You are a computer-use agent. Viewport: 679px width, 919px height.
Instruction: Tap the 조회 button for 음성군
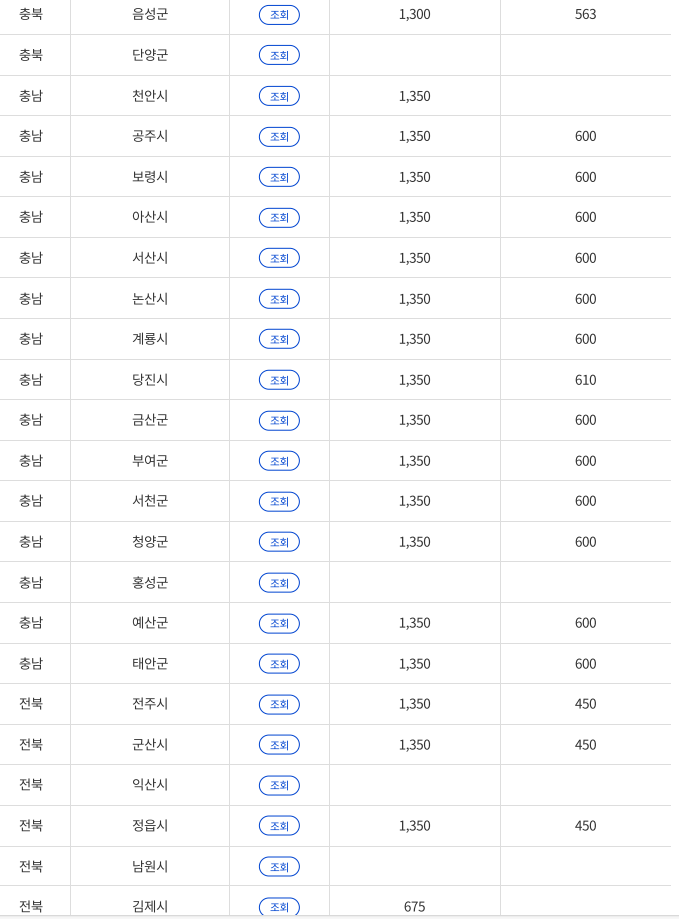tap(279, 15)
